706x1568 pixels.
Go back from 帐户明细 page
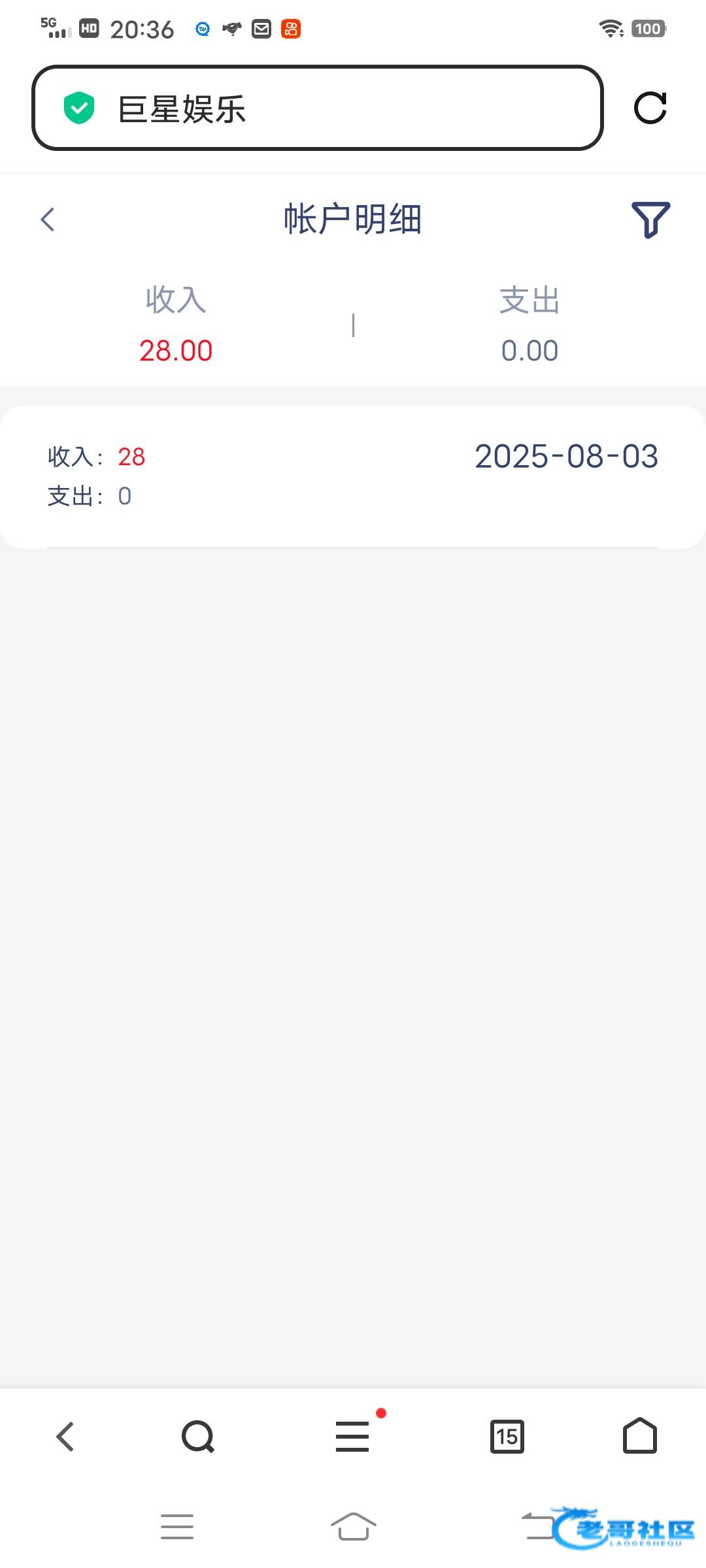(48, 220)
